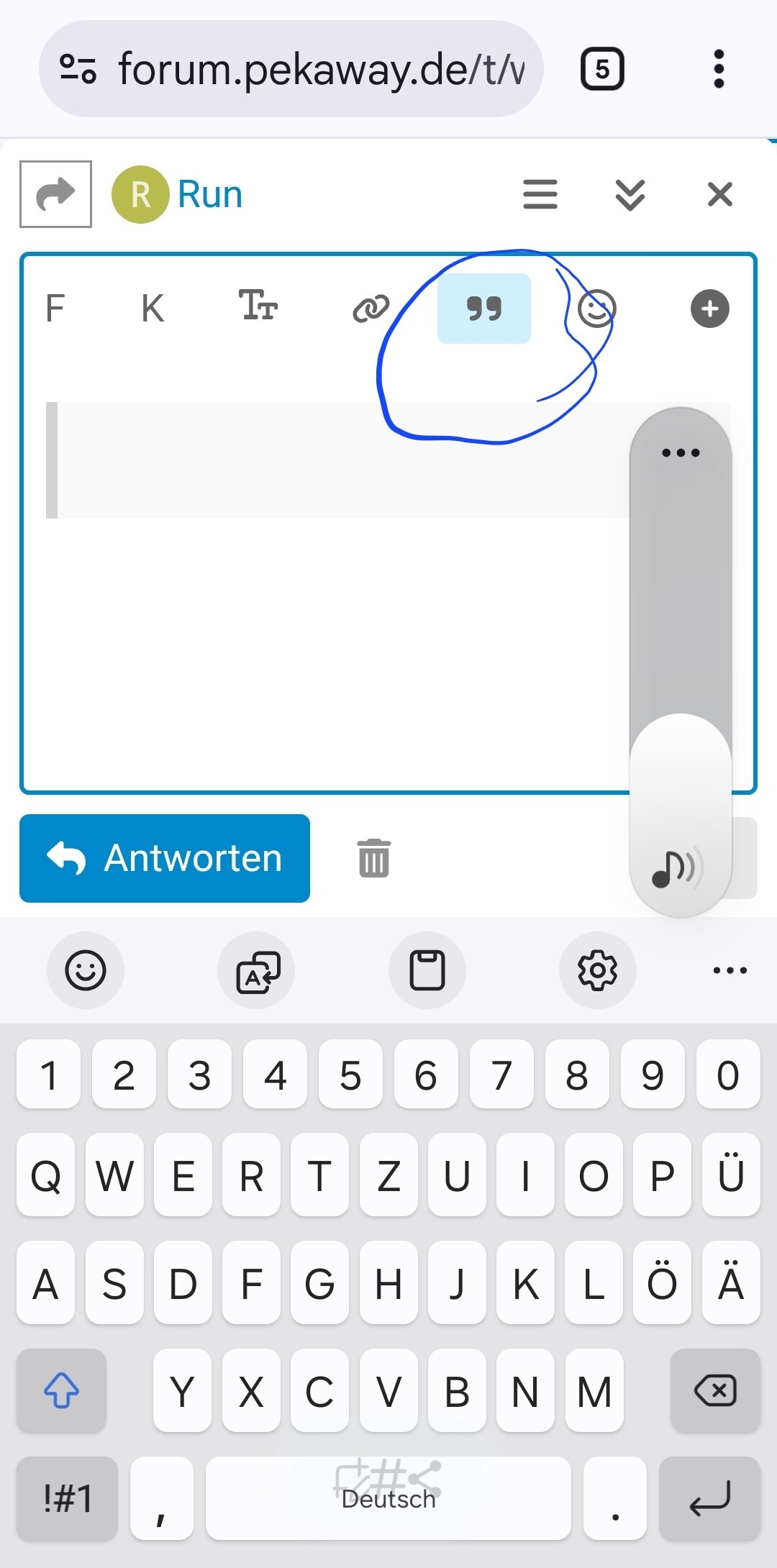Open the emoji picker in toolbar
The height and width of the screenshot is (1568, 777).
click(x=596, y=309)
